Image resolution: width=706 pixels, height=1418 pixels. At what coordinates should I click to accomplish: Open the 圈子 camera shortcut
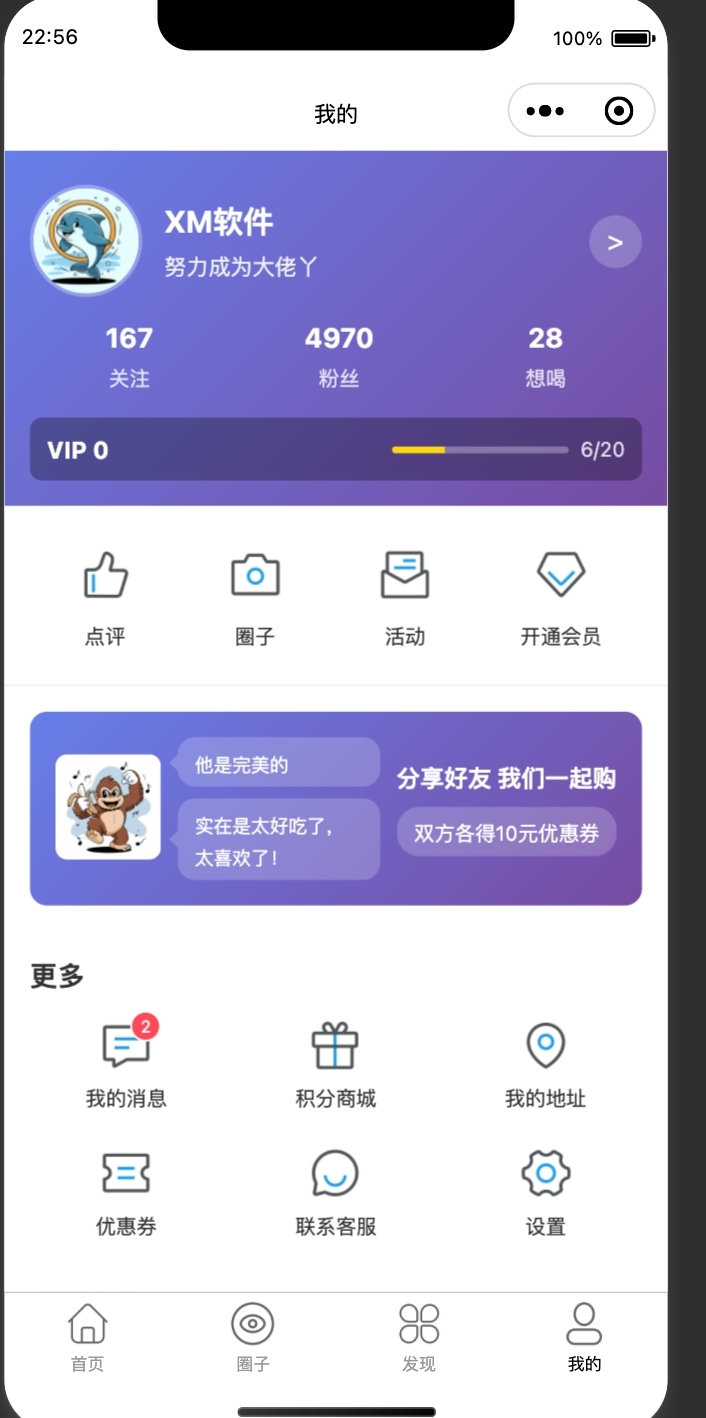pyautogui.click(x=255, y=597)
